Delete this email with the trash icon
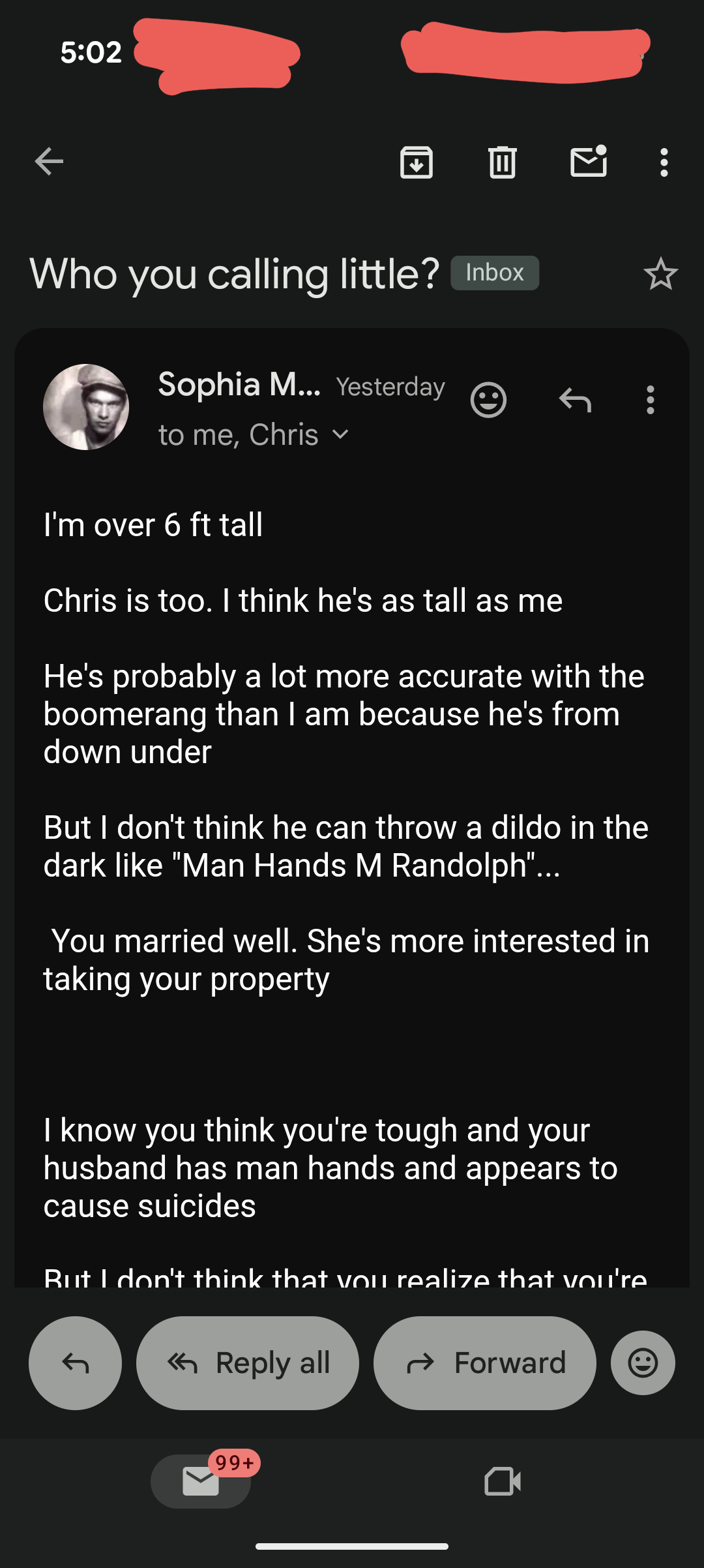This screenshot has width=704, height=1568. coord(502,162)
